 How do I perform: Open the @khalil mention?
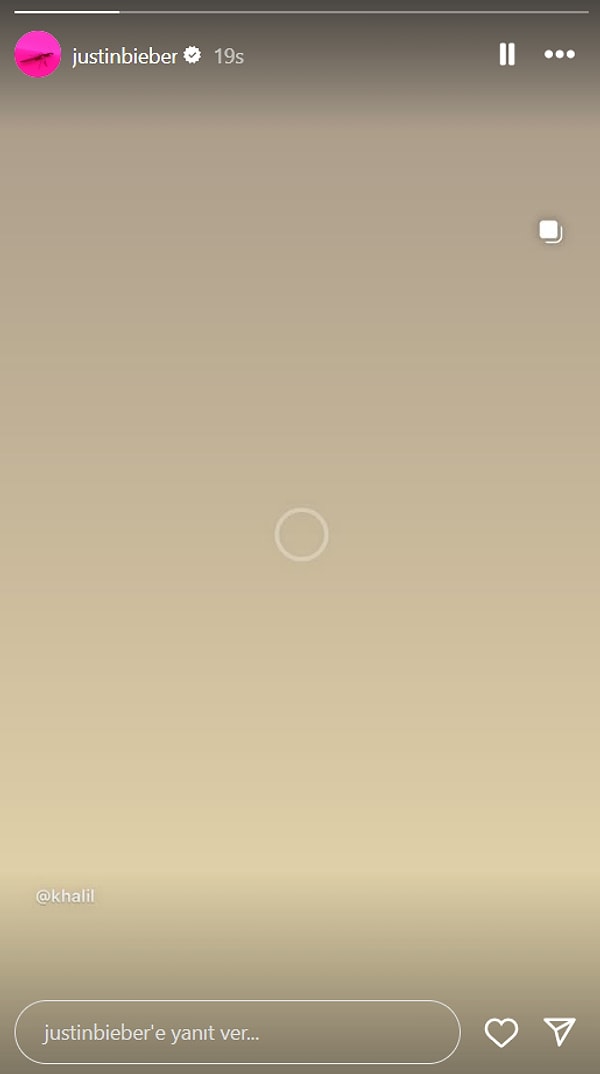[x=65, y=896]
